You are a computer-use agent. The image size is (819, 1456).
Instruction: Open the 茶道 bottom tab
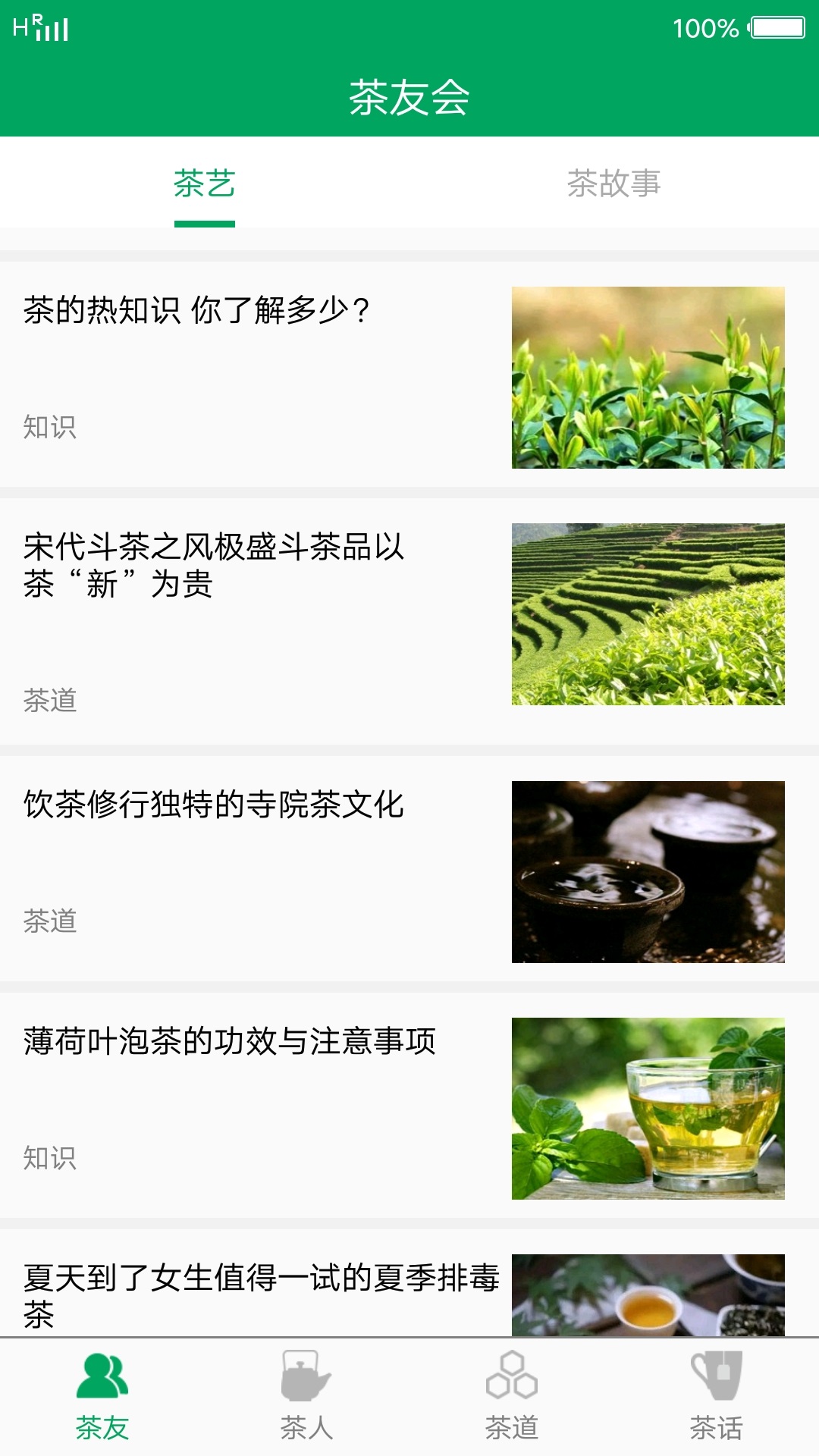(x=512, y=1397)
